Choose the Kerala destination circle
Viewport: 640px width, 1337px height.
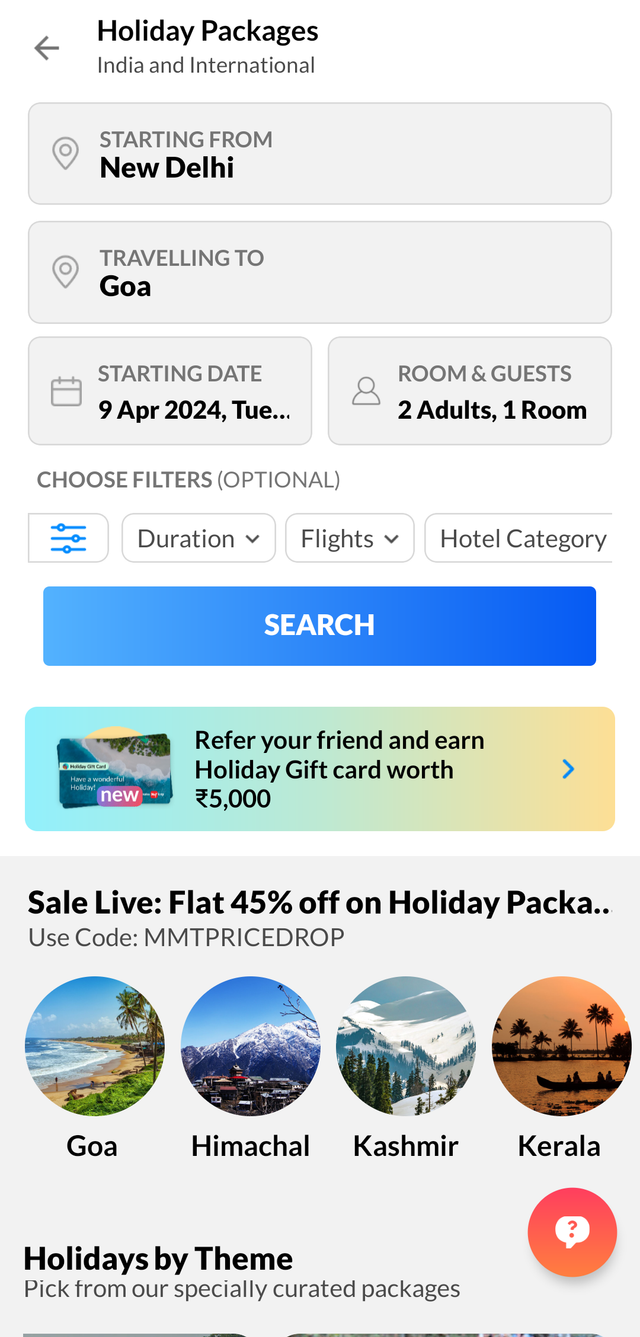point(560,1046)
